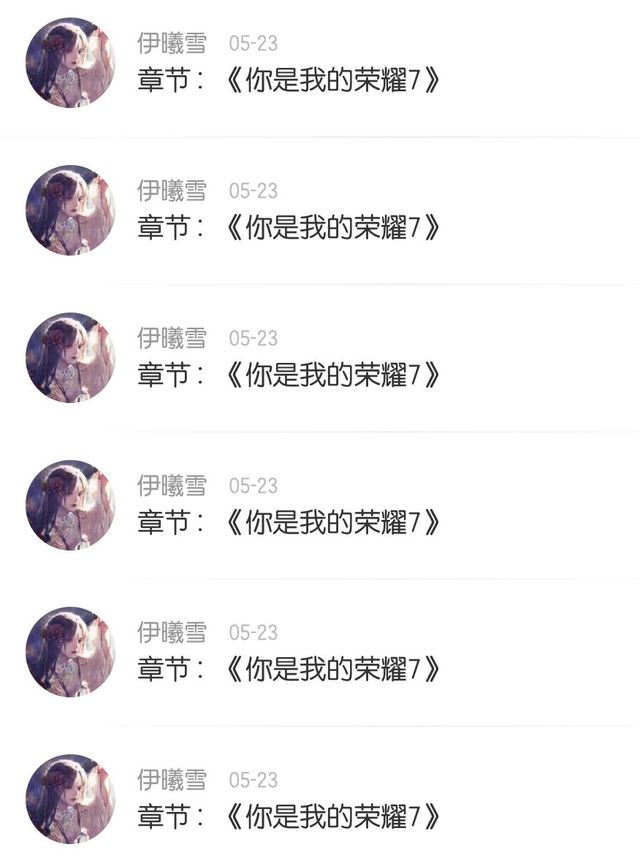
Task: Open the last 伊曦雪 comment in the list
Action: [x=320, y=798]
